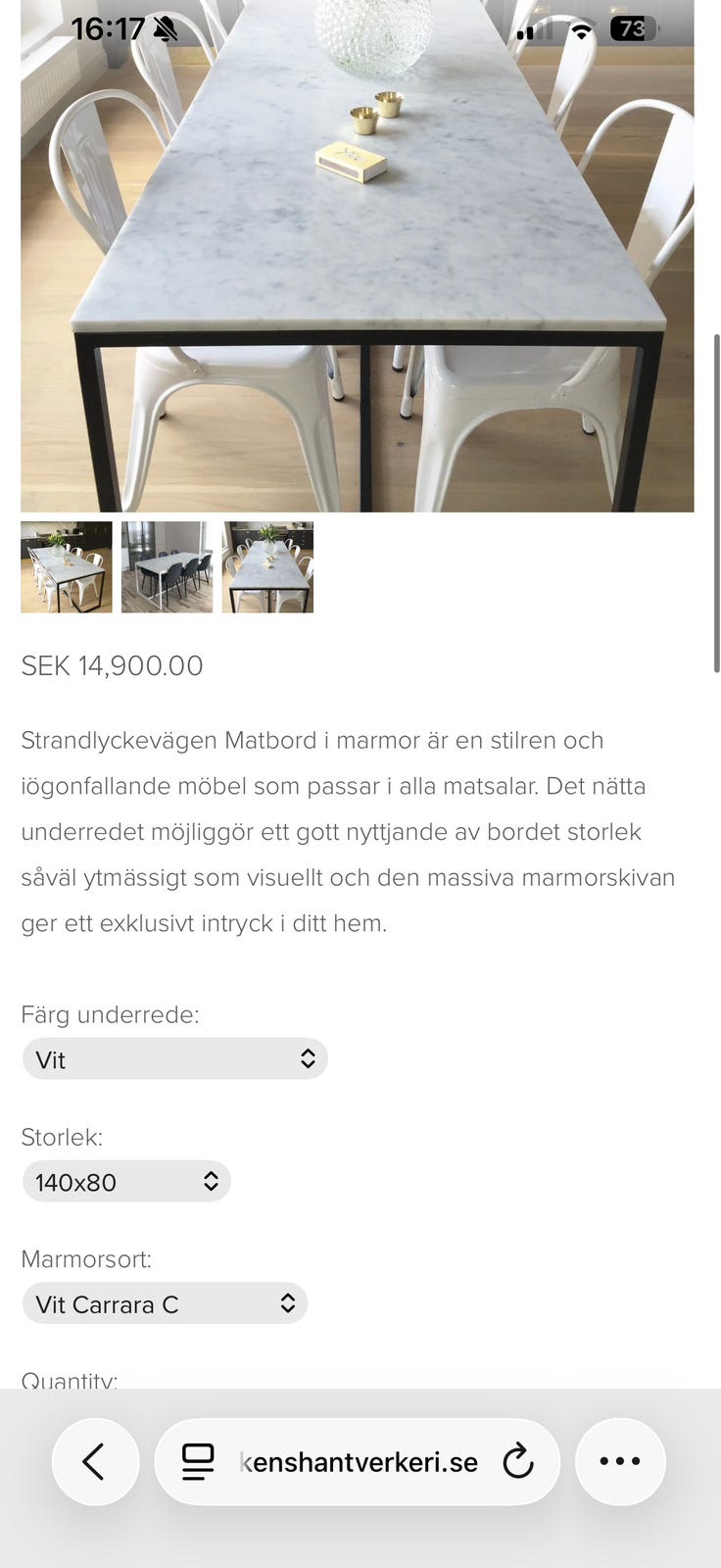This screenshot has height=1568, width=721.
Task: Select the middle thumbnail with dark chairs
Action: click(x=166, y=566)
